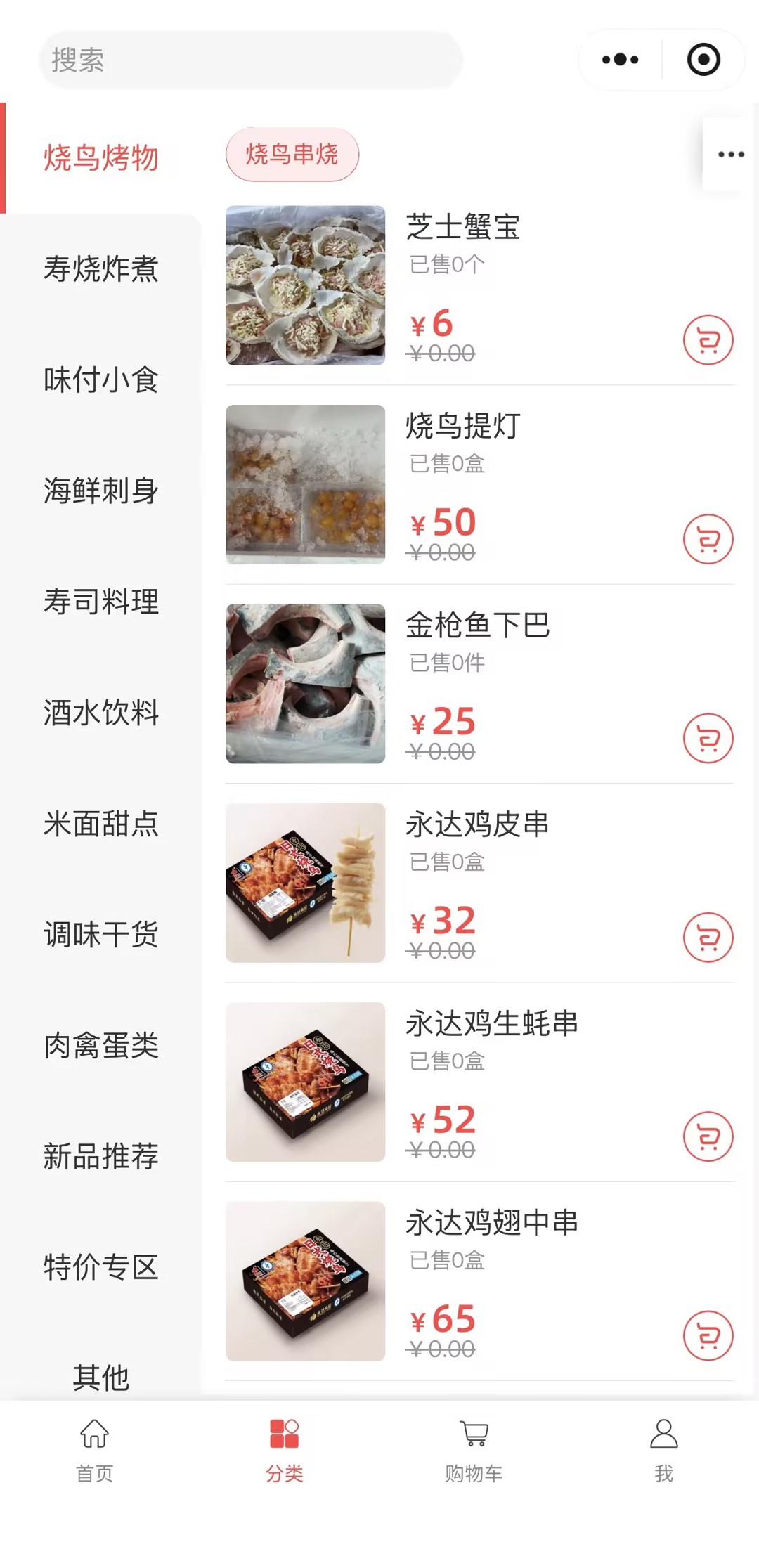Close the mini program with the circle button
Image resolution: width=759 pixels, height=1568 pixels.
[703, 60]
